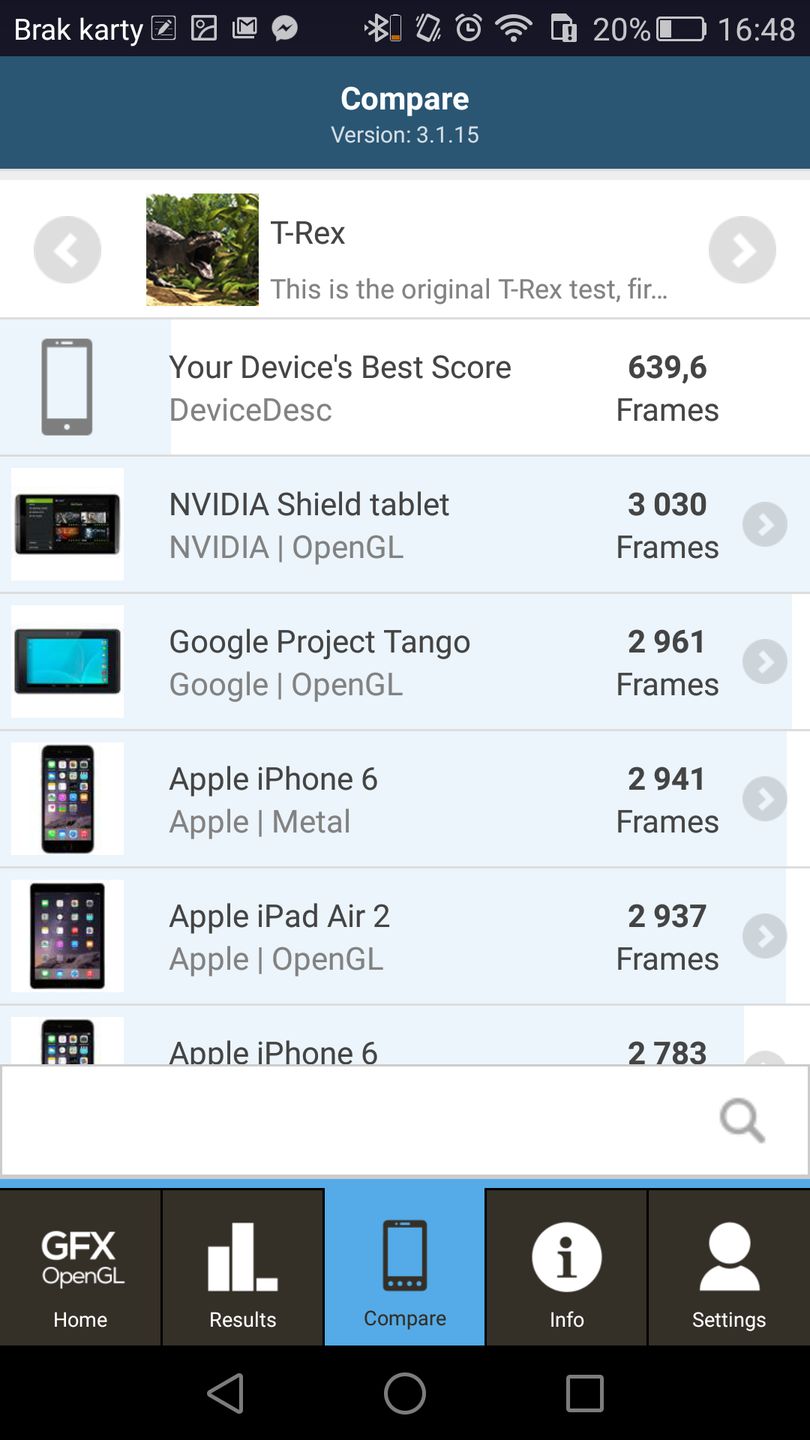
Task: Go to the next benchmark test
Action: click(742, 250)
